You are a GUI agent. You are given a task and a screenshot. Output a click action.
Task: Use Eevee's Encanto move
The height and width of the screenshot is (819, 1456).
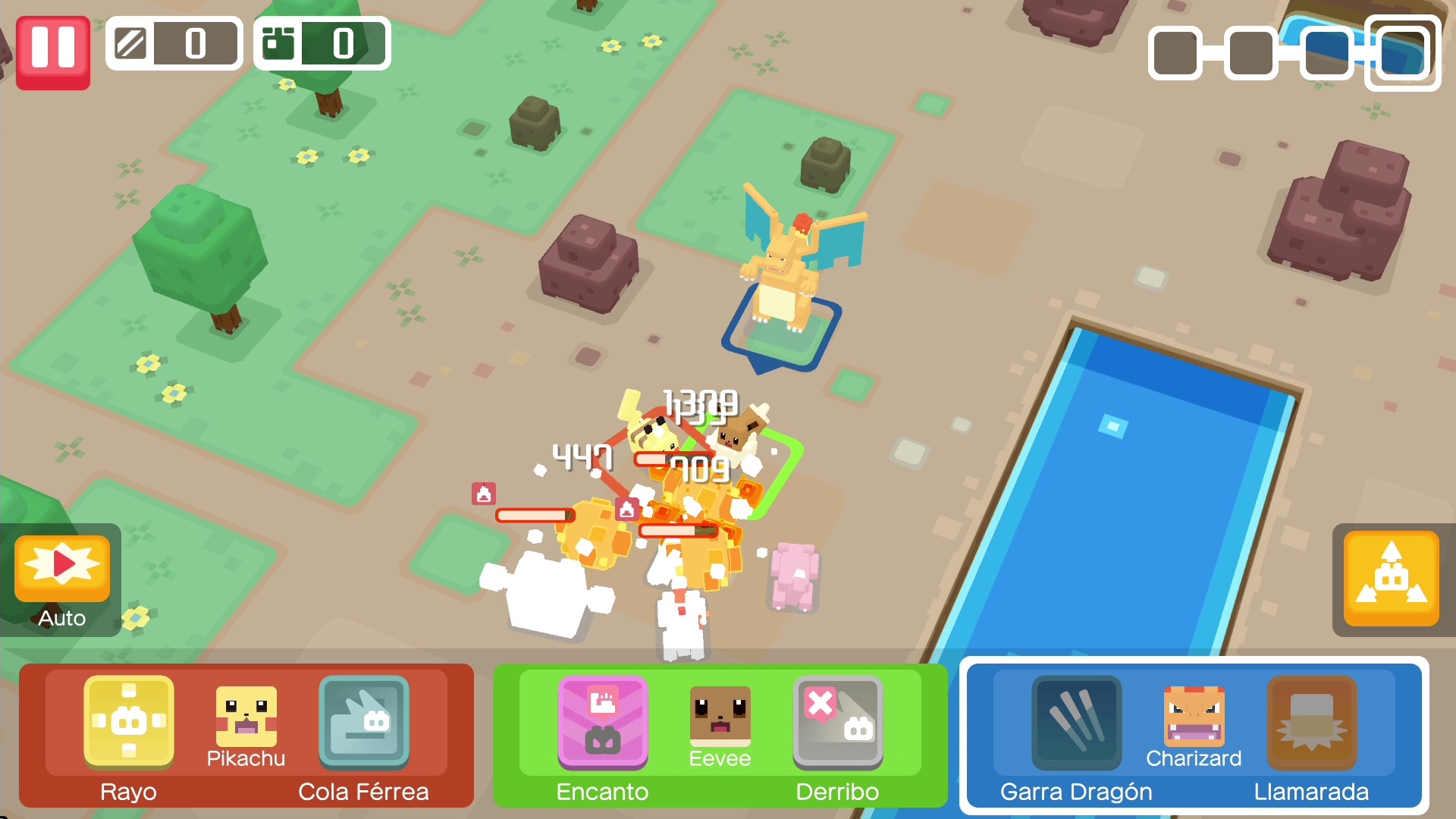tap(603, 722)
